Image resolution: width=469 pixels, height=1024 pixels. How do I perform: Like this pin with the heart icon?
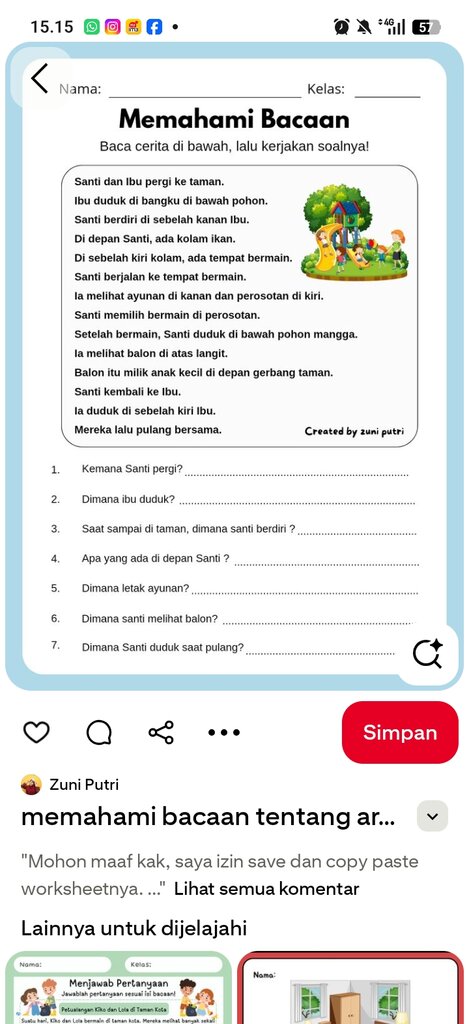click(x=37, y=733)
